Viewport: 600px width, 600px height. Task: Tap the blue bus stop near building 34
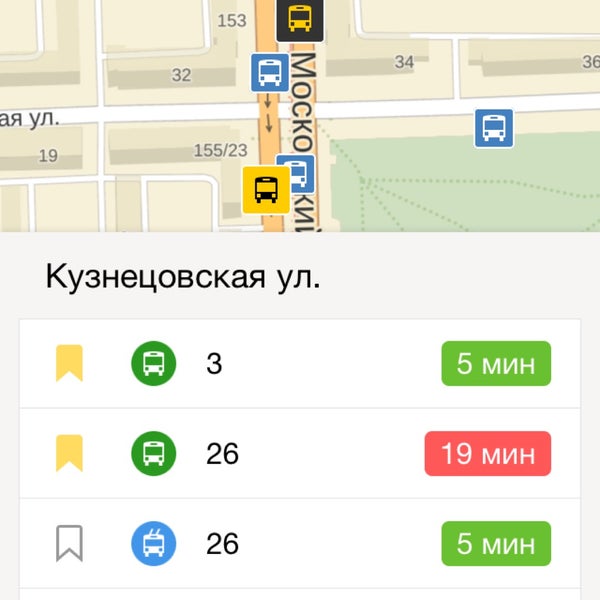(x=494, y=128)
